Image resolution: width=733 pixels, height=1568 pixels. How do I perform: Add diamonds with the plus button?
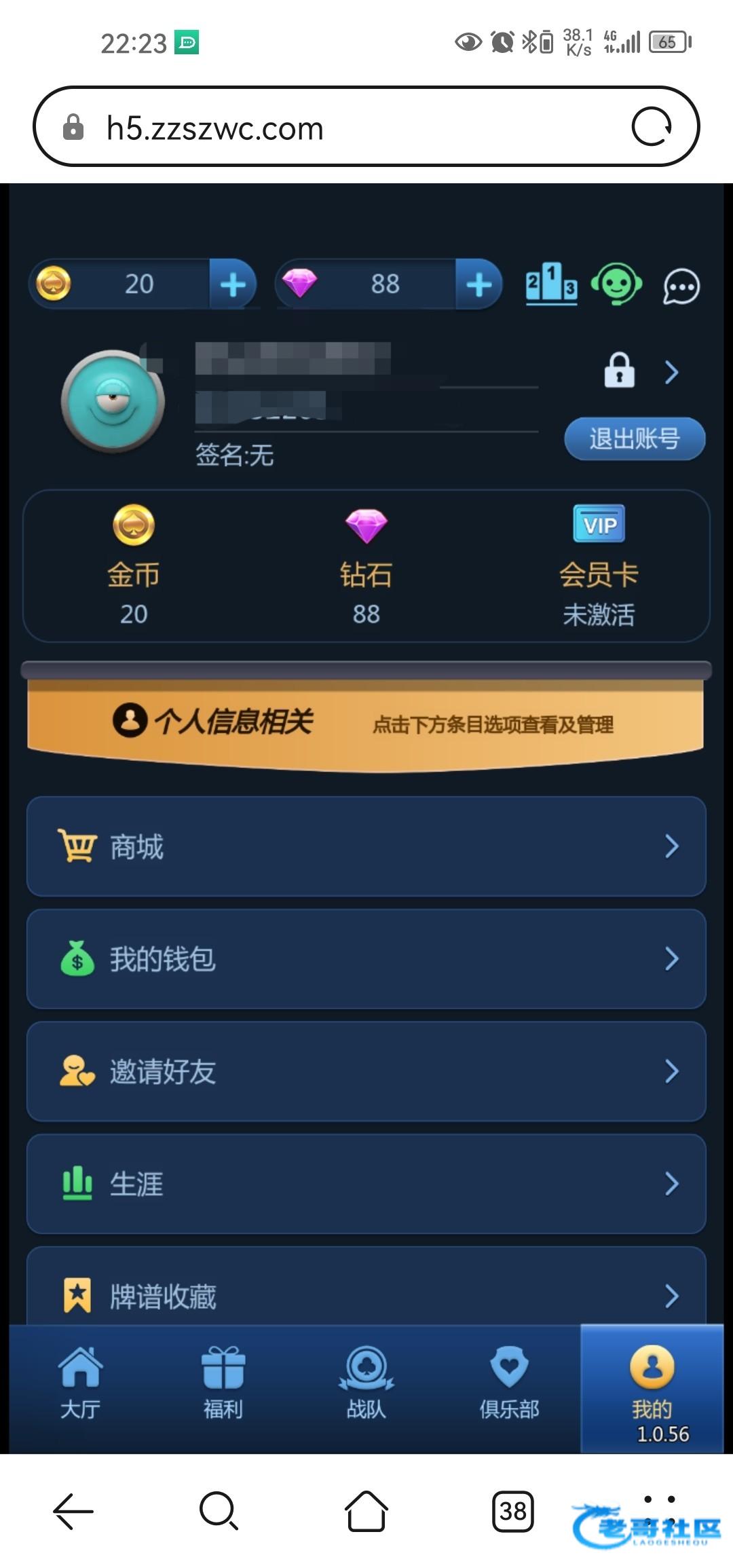[479, 284]
